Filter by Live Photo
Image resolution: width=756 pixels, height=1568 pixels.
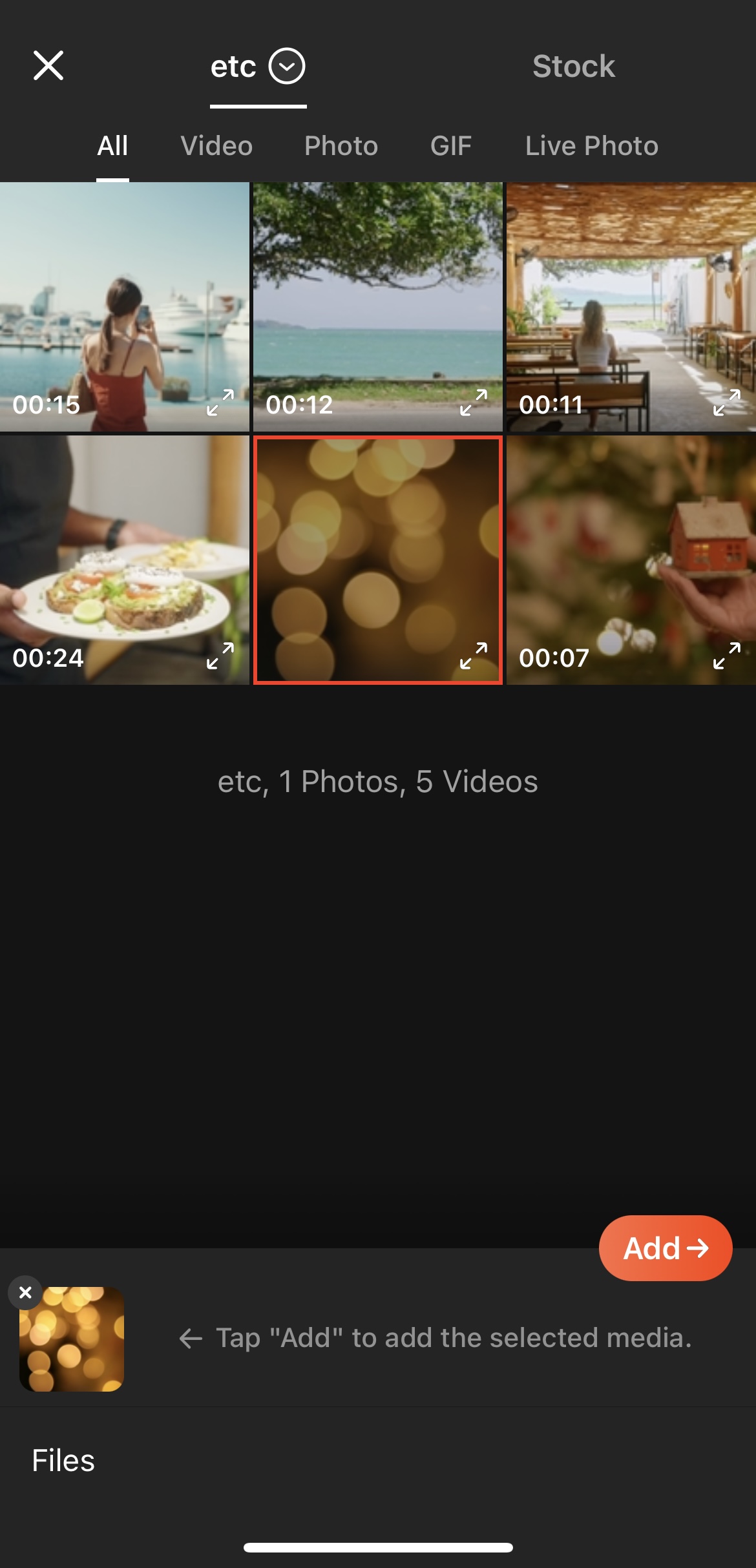point(591,146)
